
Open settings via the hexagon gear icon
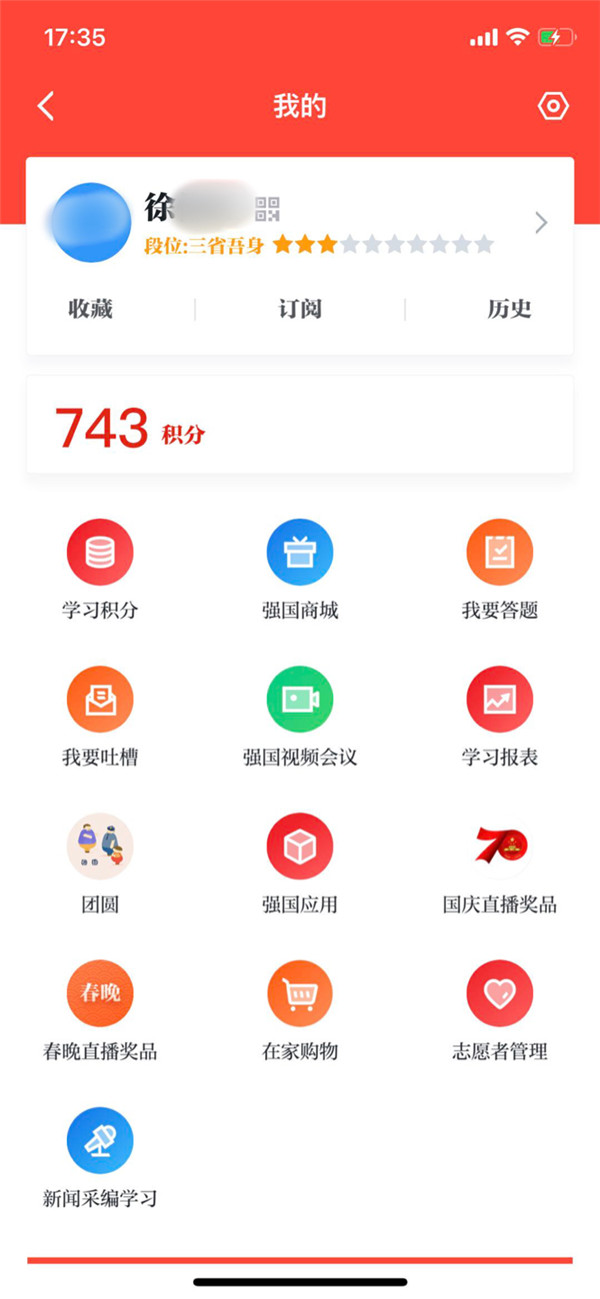pos(553,107)
